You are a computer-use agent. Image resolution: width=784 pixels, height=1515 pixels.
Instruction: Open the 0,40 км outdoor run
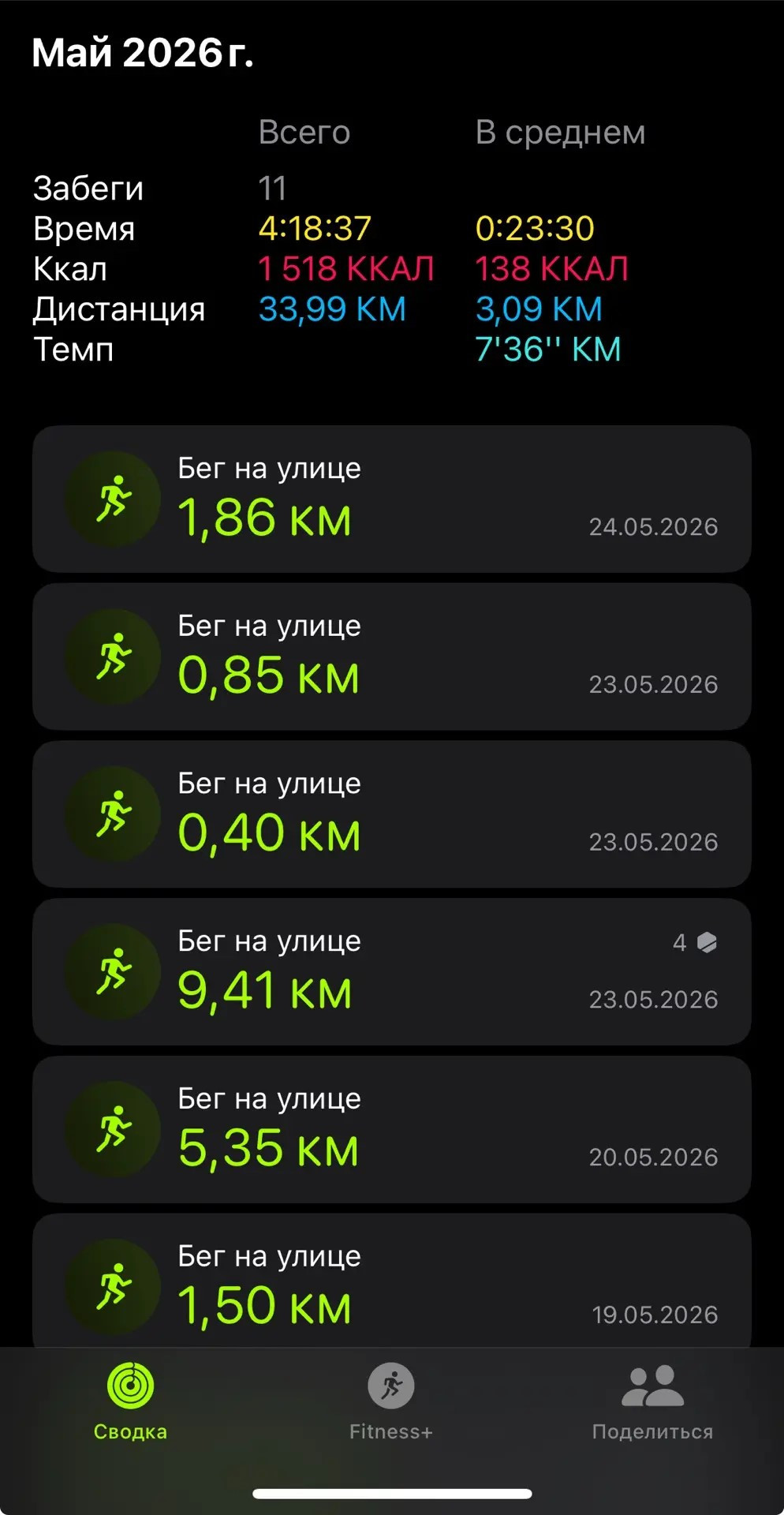[392, 814]
